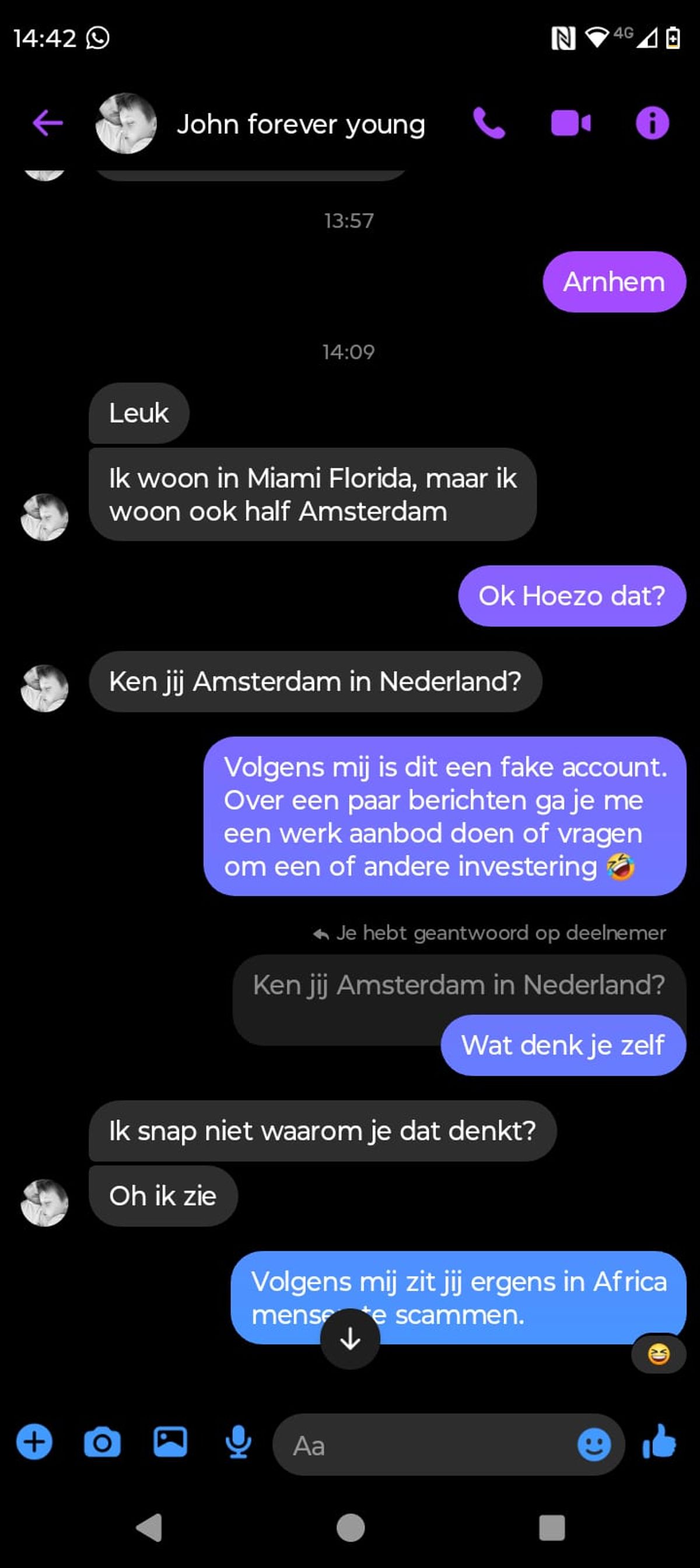
Task: Tap the Aa message input field
Action: (426, 1444)
